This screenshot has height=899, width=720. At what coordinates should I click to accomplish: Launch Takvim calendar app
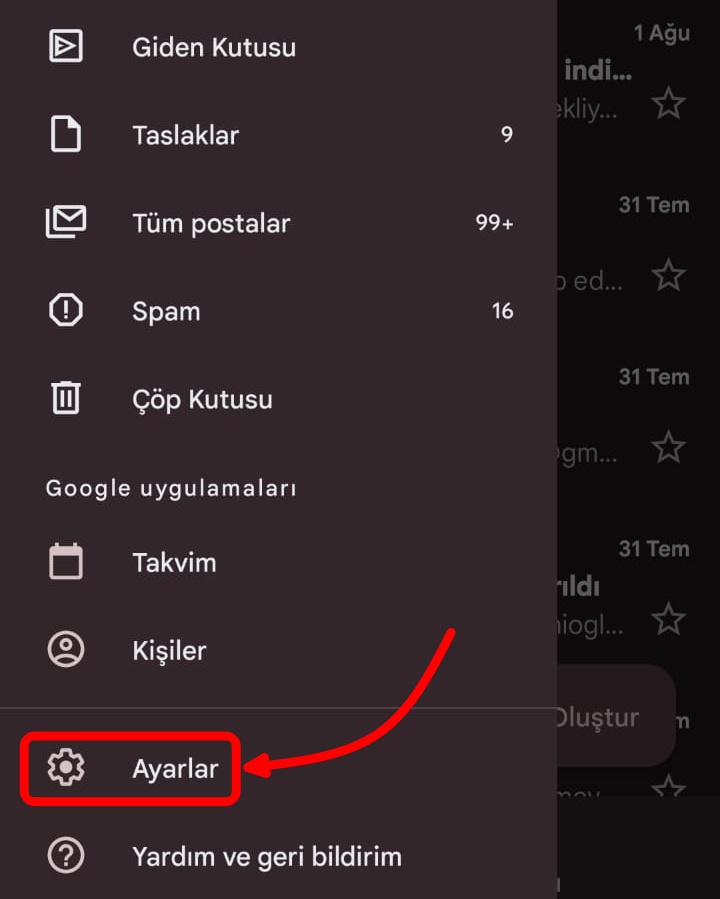pyautogui.click(x=174, y=562)
